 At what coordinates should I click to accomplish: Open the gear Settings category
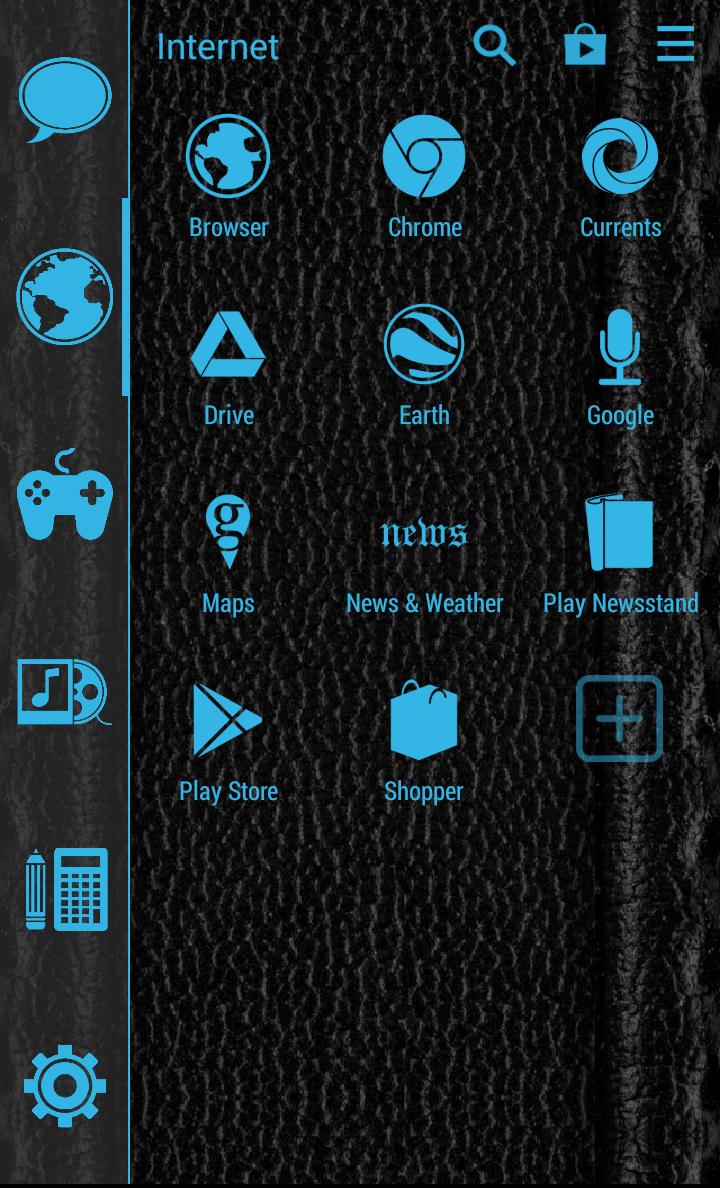[x=65, y=1086]
